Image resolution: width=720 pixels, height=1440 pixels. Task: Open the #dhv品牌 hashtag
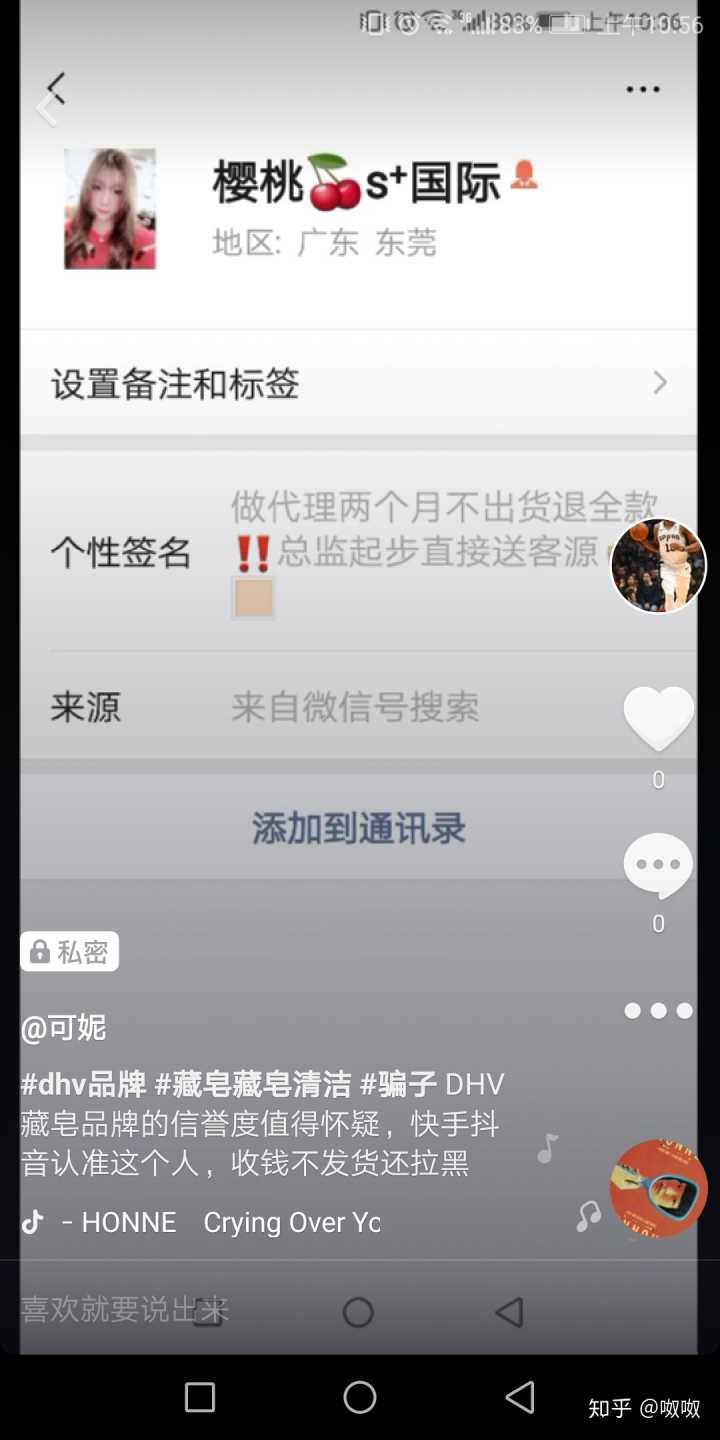click(83, 1084)
